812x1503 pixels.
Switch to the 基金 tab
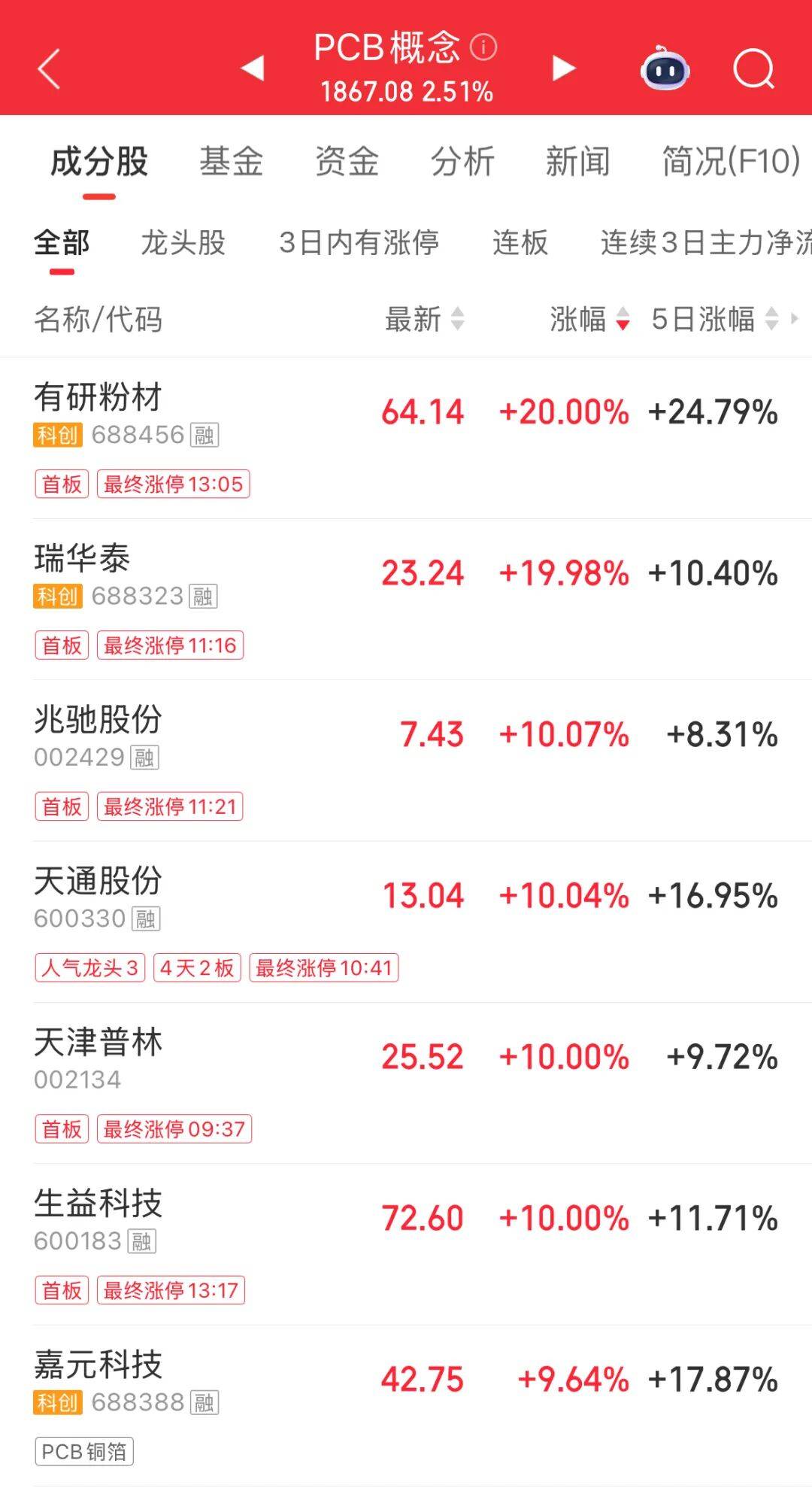[x=231, y=162]
